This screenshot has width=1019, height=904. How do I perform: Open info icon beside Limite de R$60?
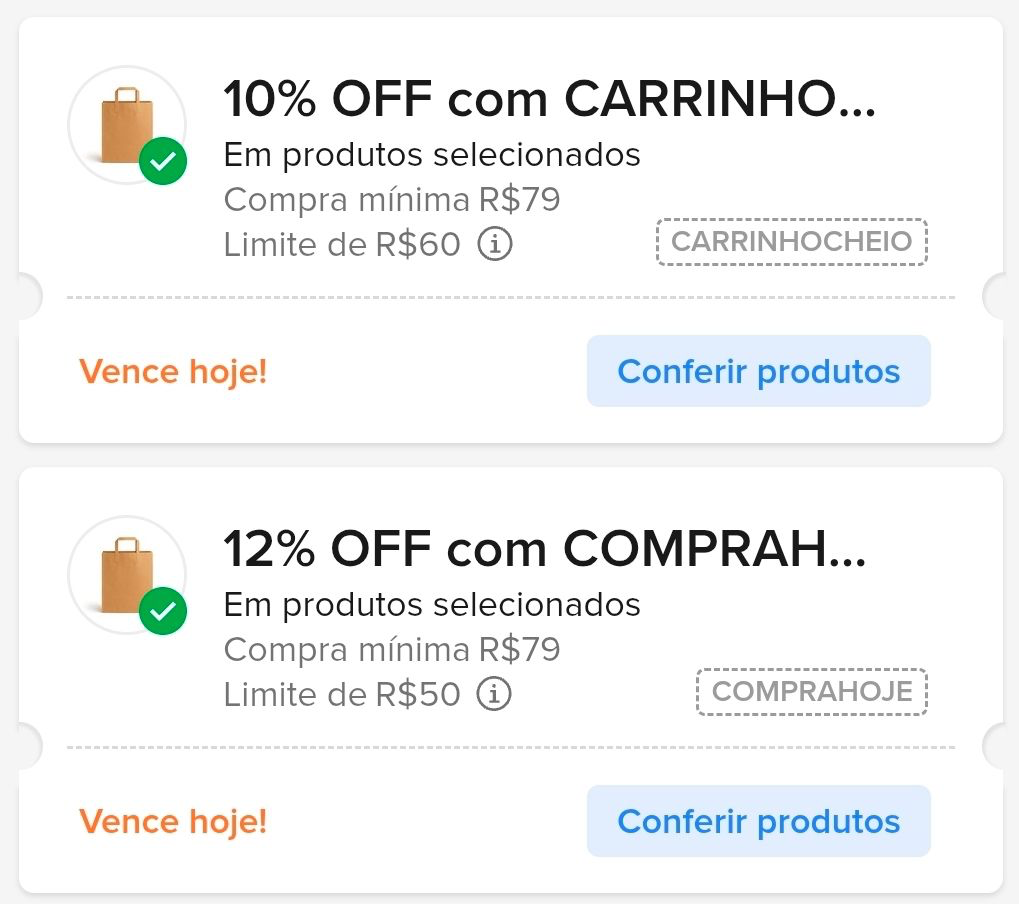494,244
